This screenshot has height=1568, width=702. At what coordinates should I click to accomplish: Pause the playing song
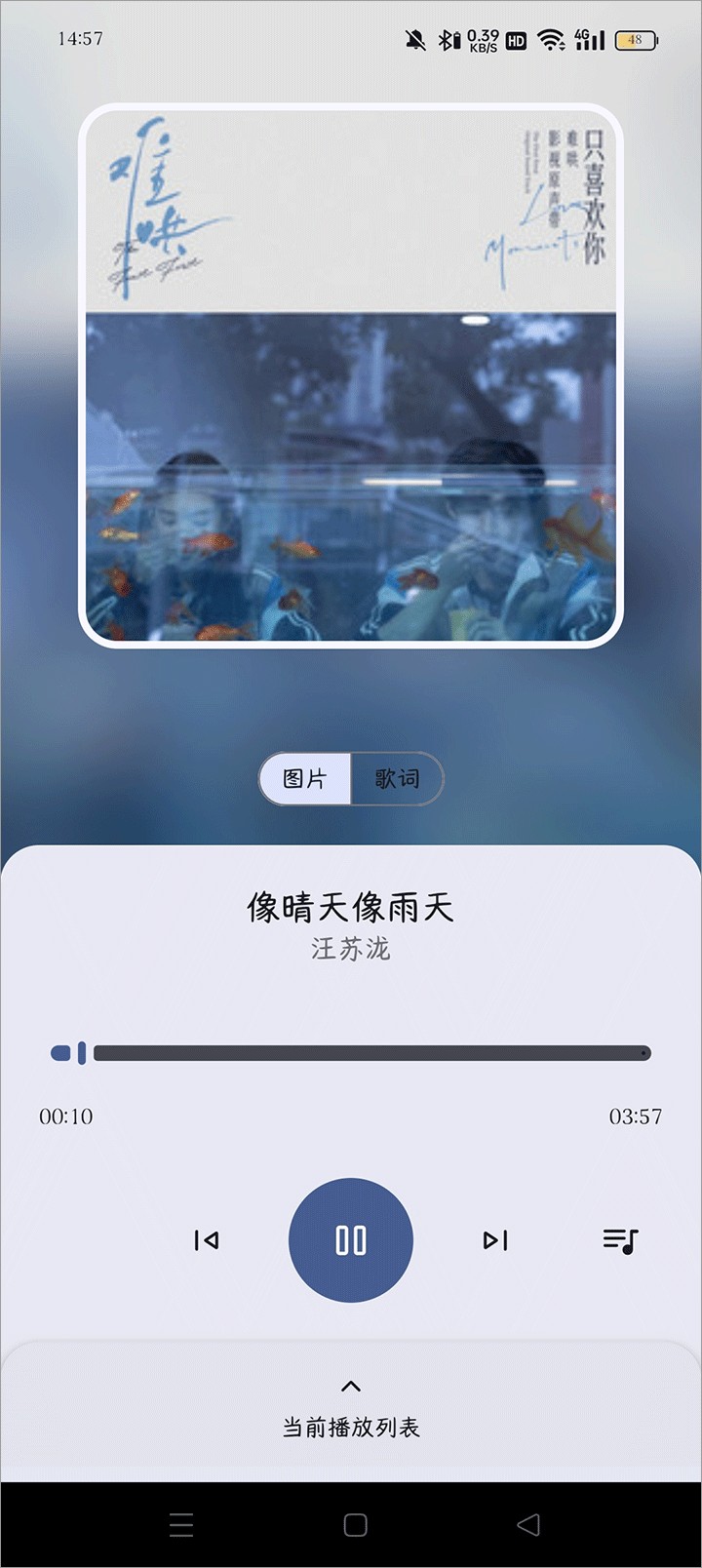(351, 1239)
